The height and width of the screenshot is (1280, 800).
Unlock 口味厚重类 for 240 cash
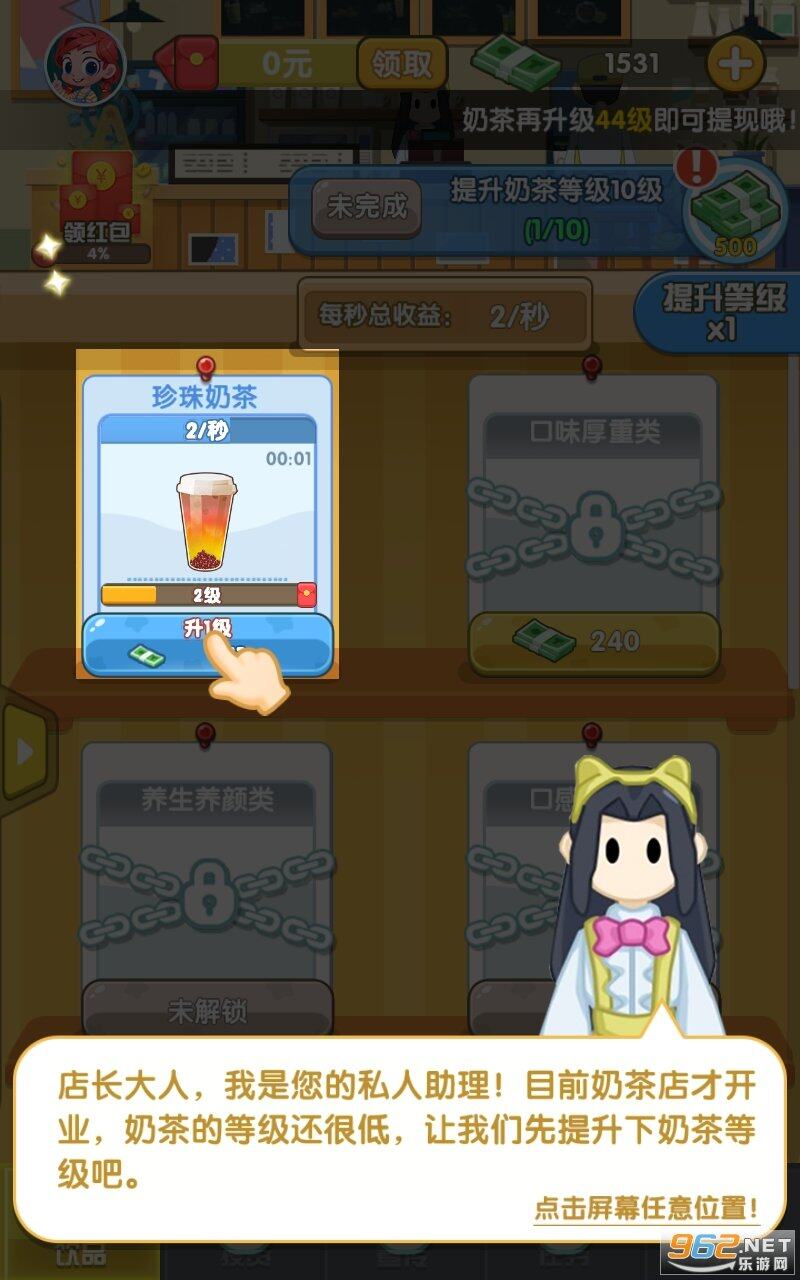pyautogui.click(x=594, y=641)
